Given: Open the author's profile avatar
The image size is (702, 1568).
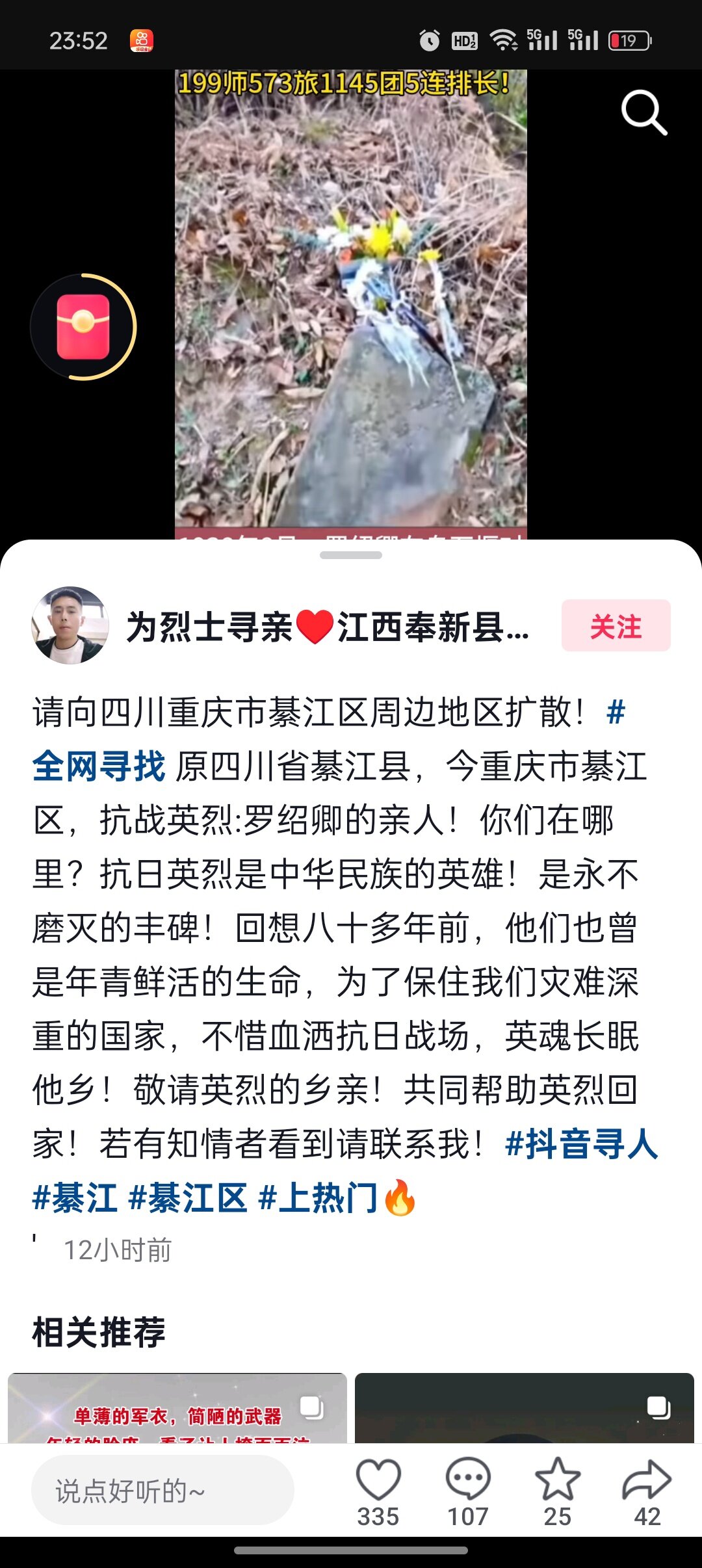Looking at the screenshot, I should tap(70, 625).
